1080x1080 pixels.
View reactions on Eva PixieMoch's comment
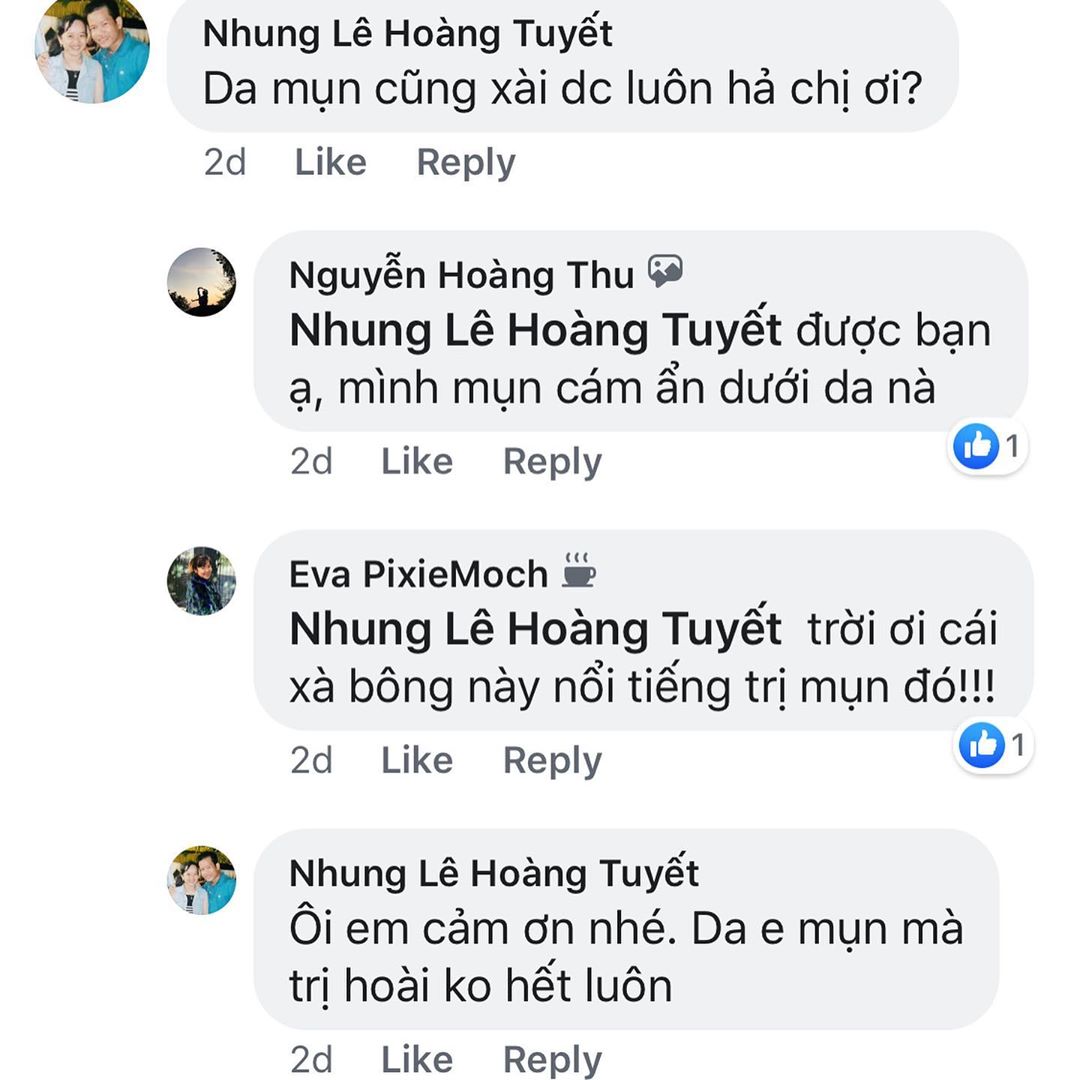click(x=995, y=745)
